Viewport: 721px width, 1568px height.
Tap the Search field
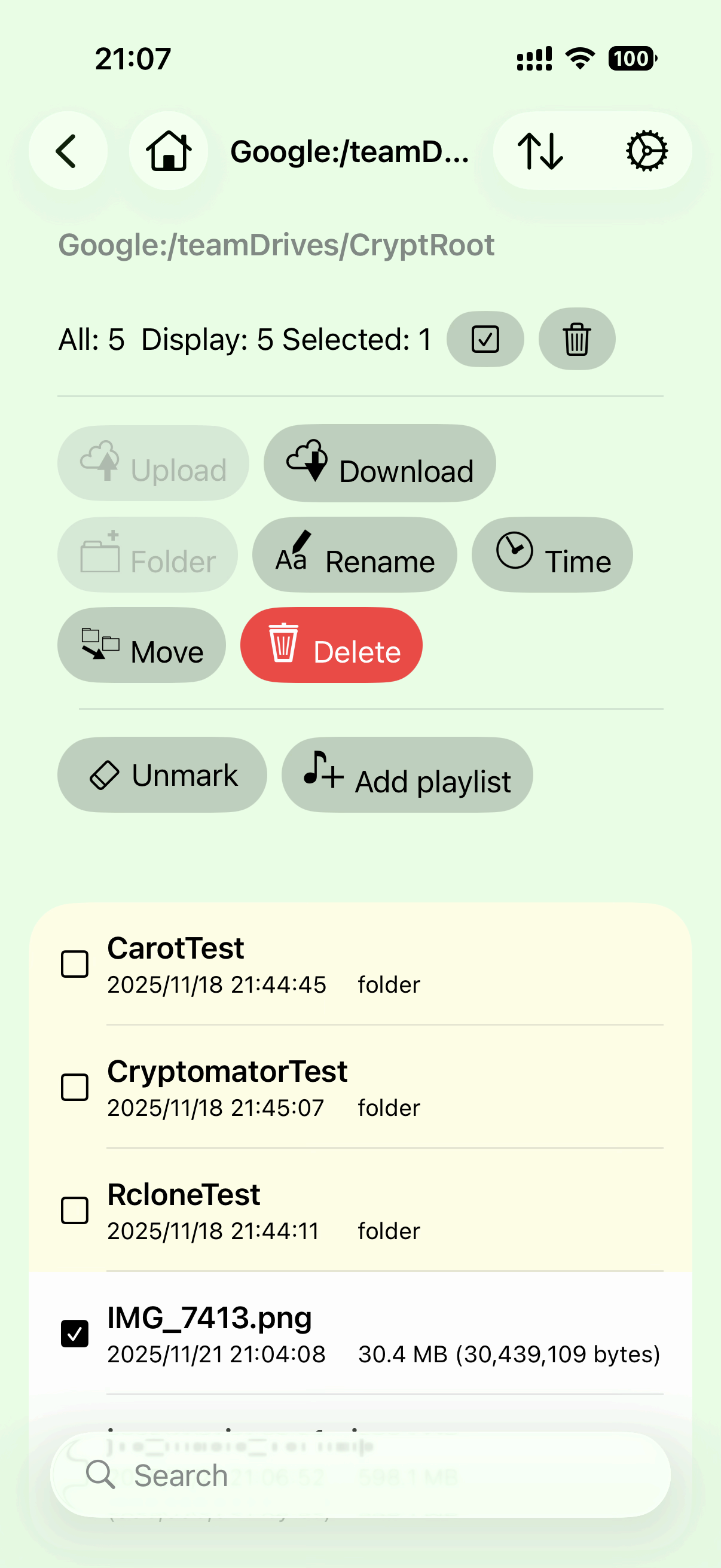coord(360,1475)
